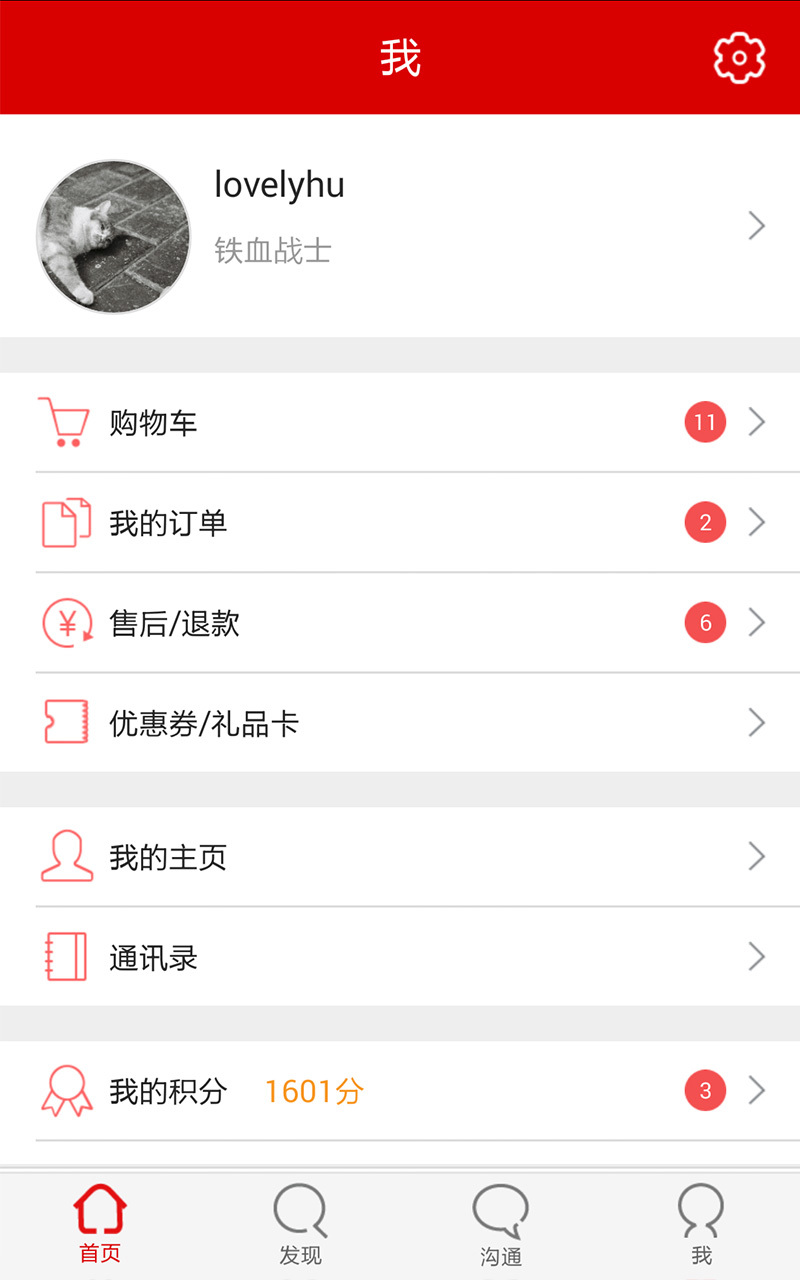View 我的积分 points
The height and width of the screenshot is (1280, 800).
pos(400,1091)
